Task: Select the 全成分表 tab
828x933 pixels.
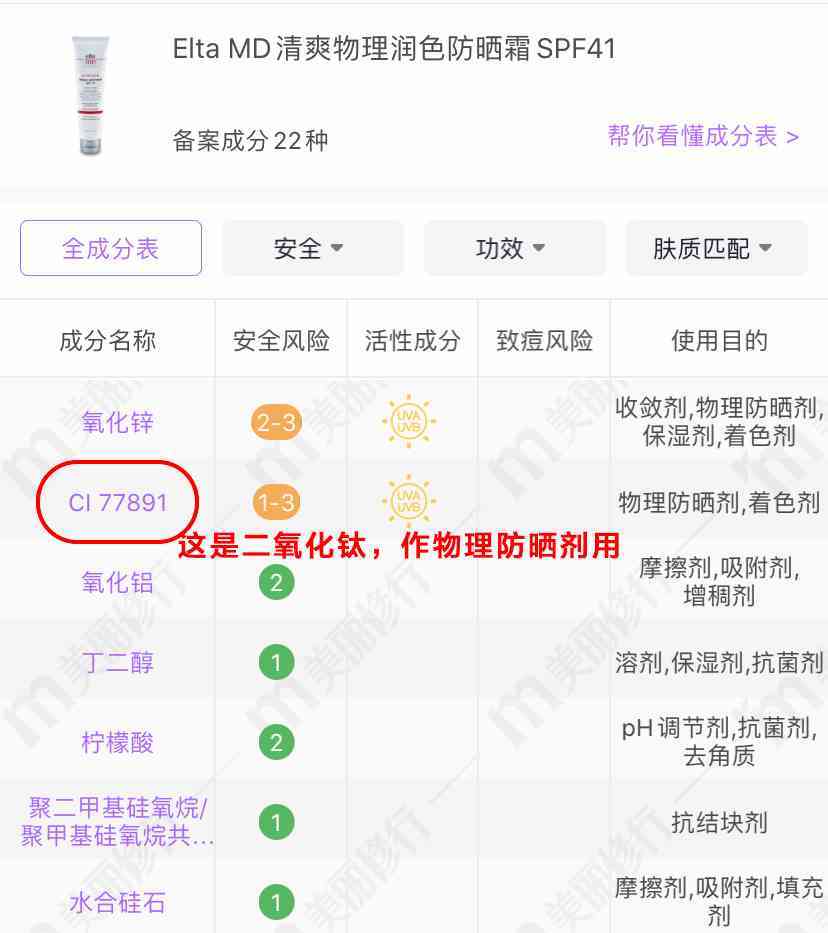Action: [111, 248]
